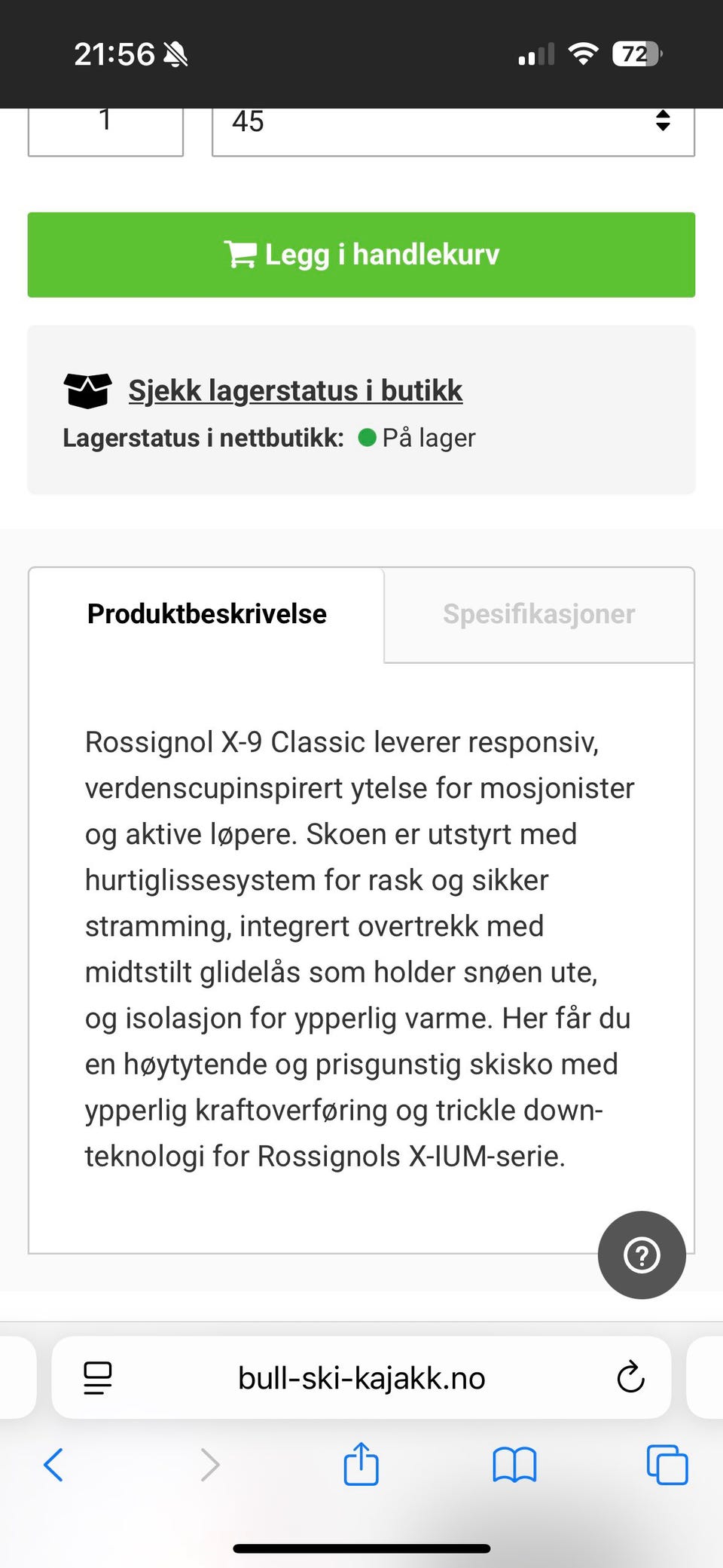Screen dimensions: 723x1568
Task: Tap the battery indicator showing 72
Action: pos(635,53)
